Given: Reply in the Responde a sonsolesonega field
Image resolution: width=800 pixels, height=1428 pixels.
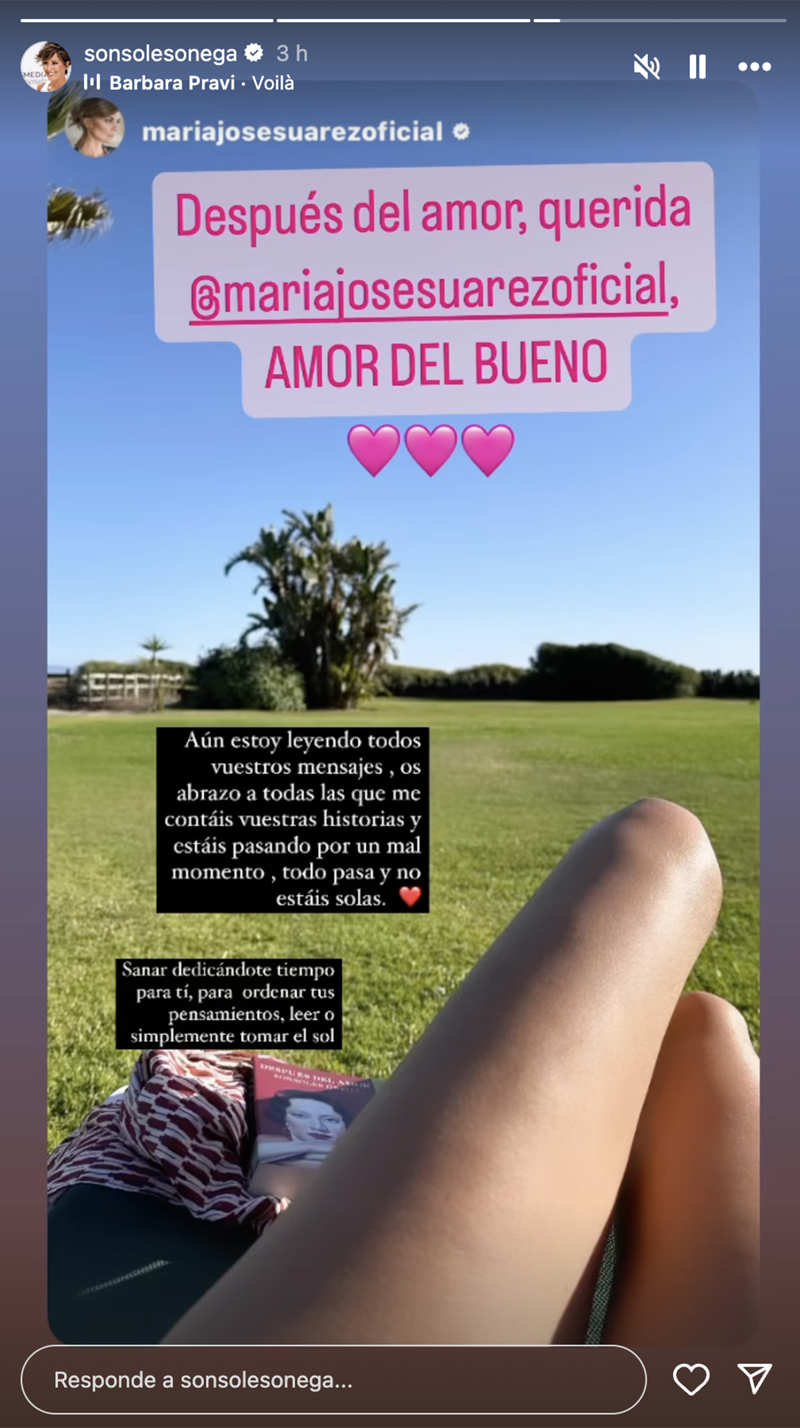Looking at the screenshot, I should [x=333, y=1379].
